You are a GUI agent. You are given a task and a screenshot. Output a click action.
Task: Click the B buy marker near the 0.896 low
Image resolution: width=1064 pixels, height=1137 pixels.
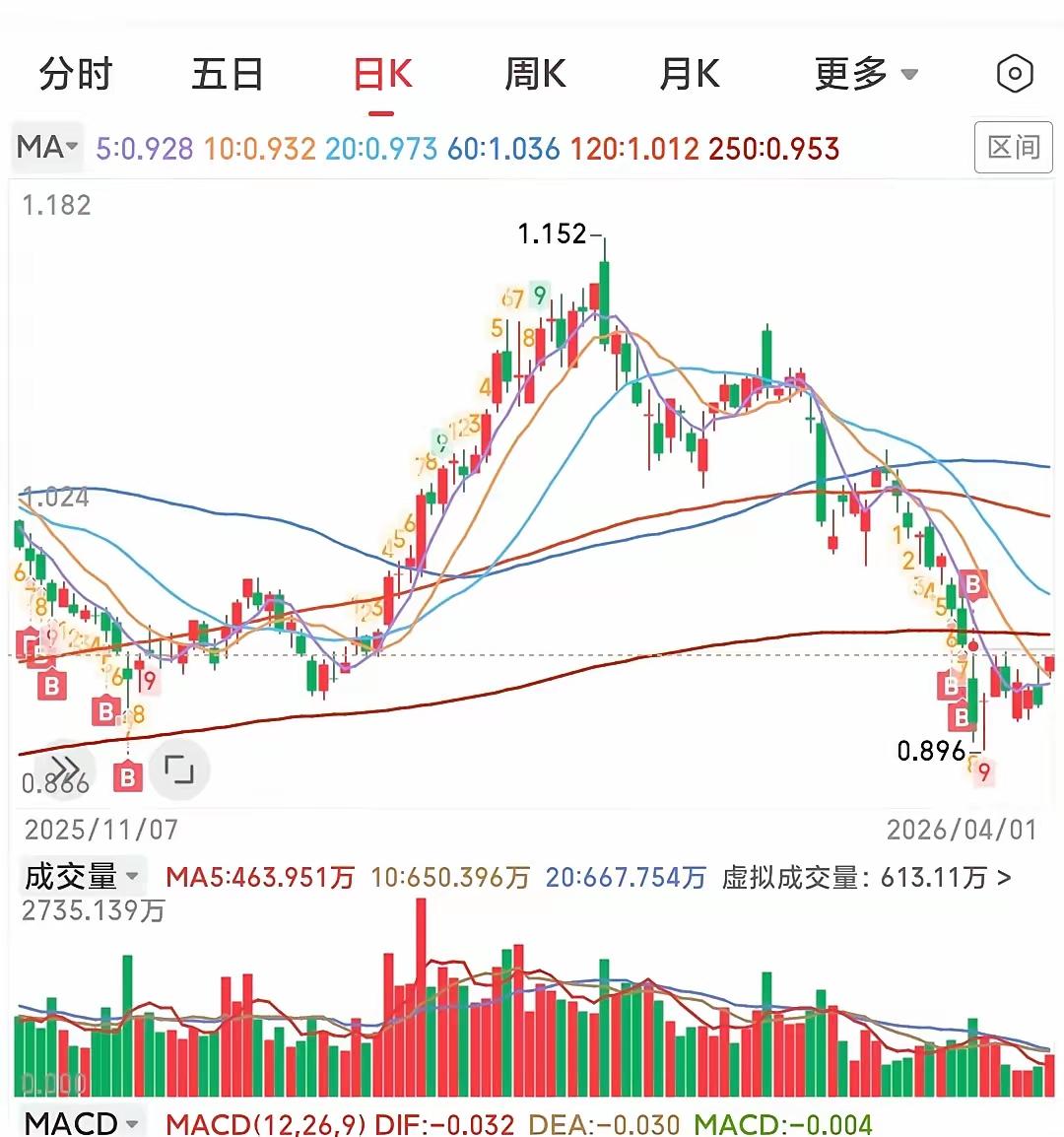click(962, 715)
